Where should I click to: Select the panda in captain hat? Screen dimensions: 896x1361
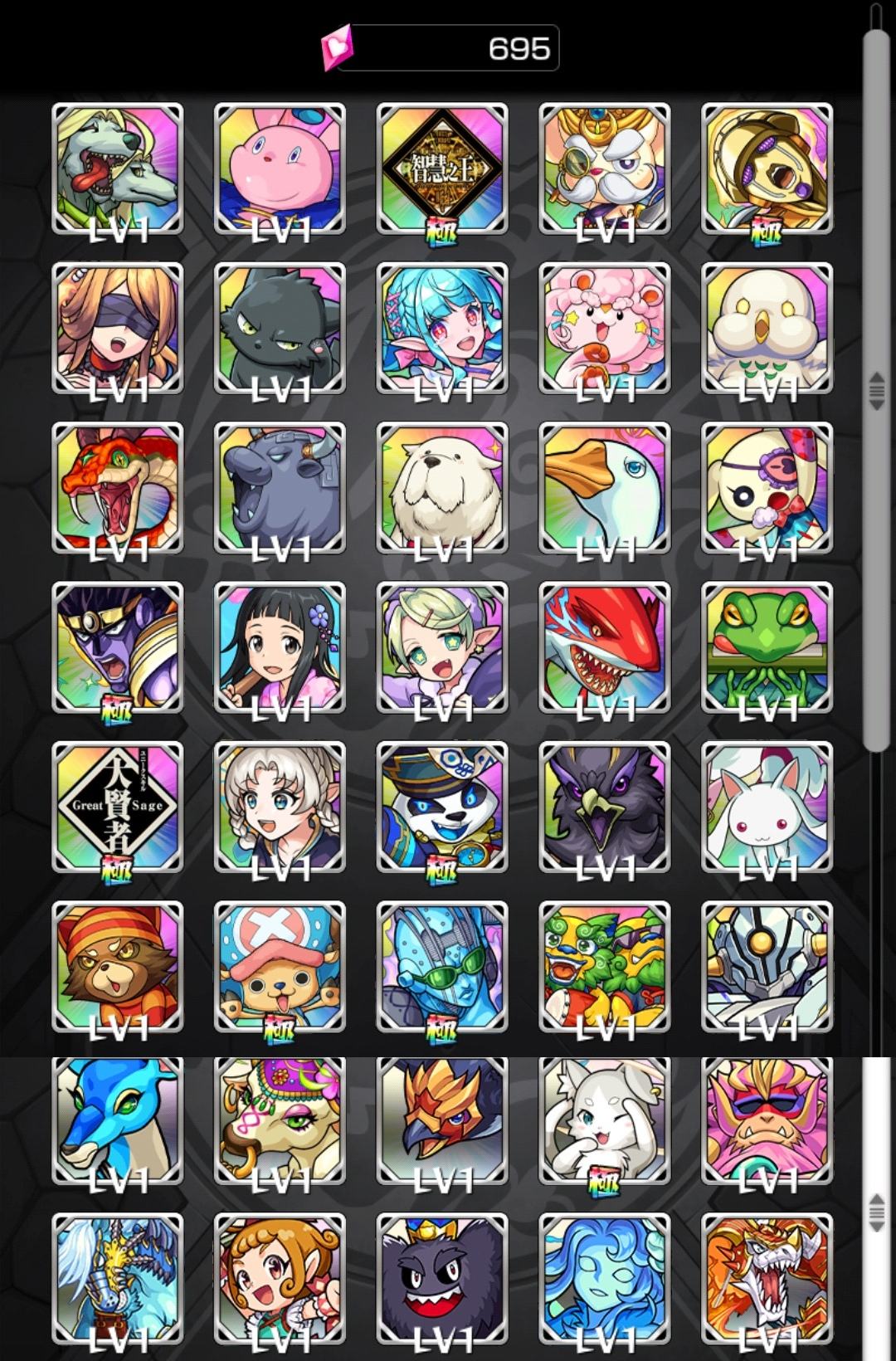coord(441,807)
